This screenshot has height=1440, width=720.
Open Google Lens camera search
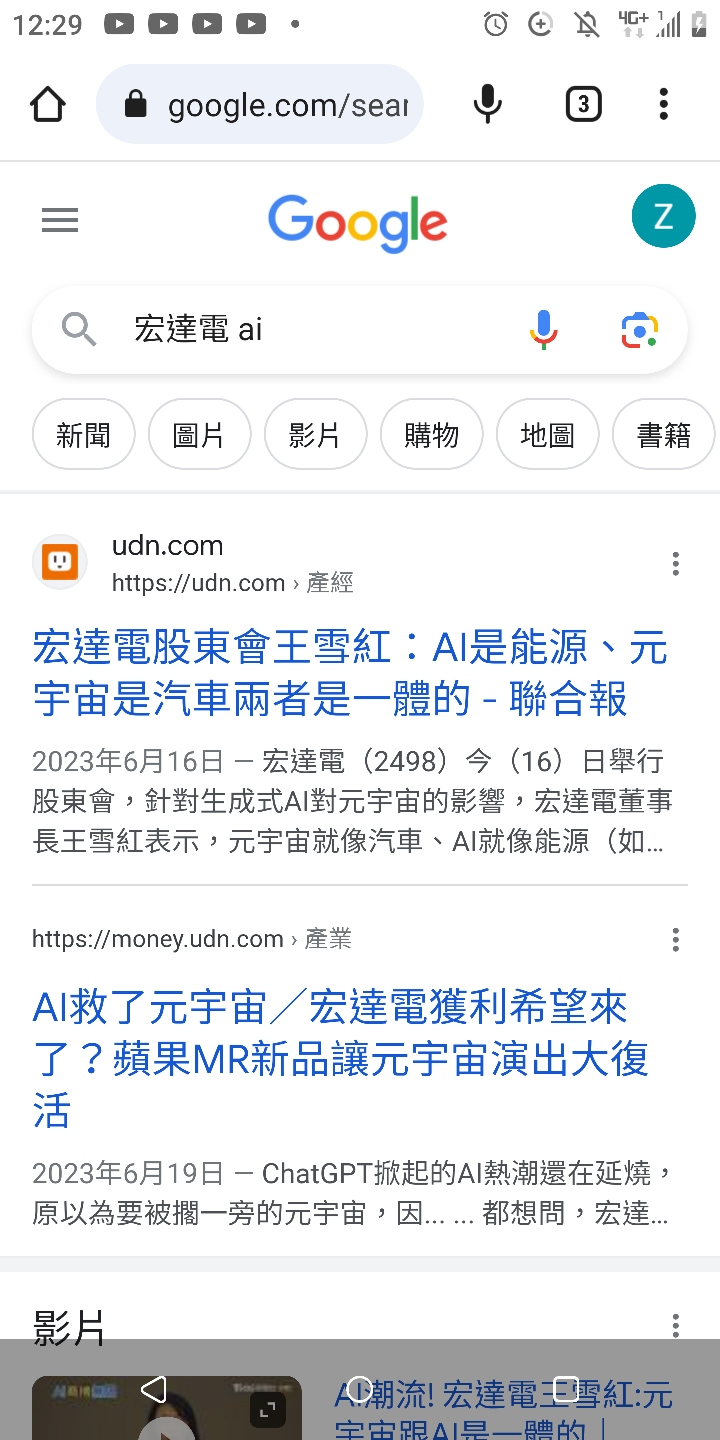[x=638, y=329]
